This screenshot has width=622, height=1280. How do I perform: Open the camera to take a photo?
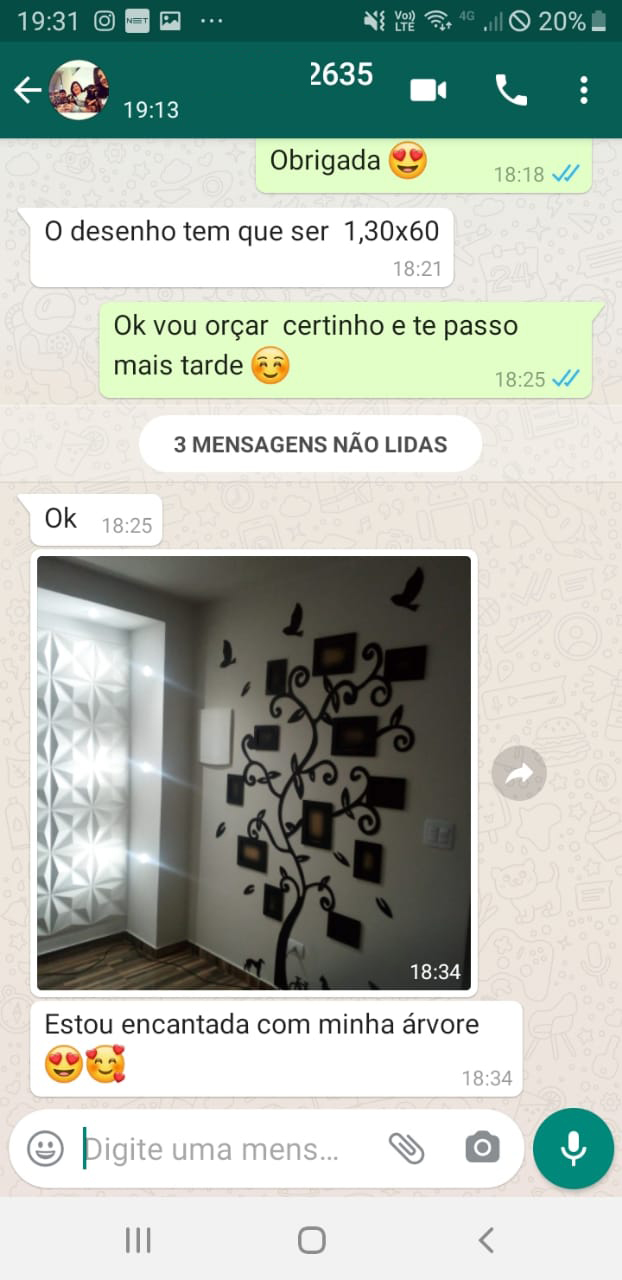pos(482,1148)
